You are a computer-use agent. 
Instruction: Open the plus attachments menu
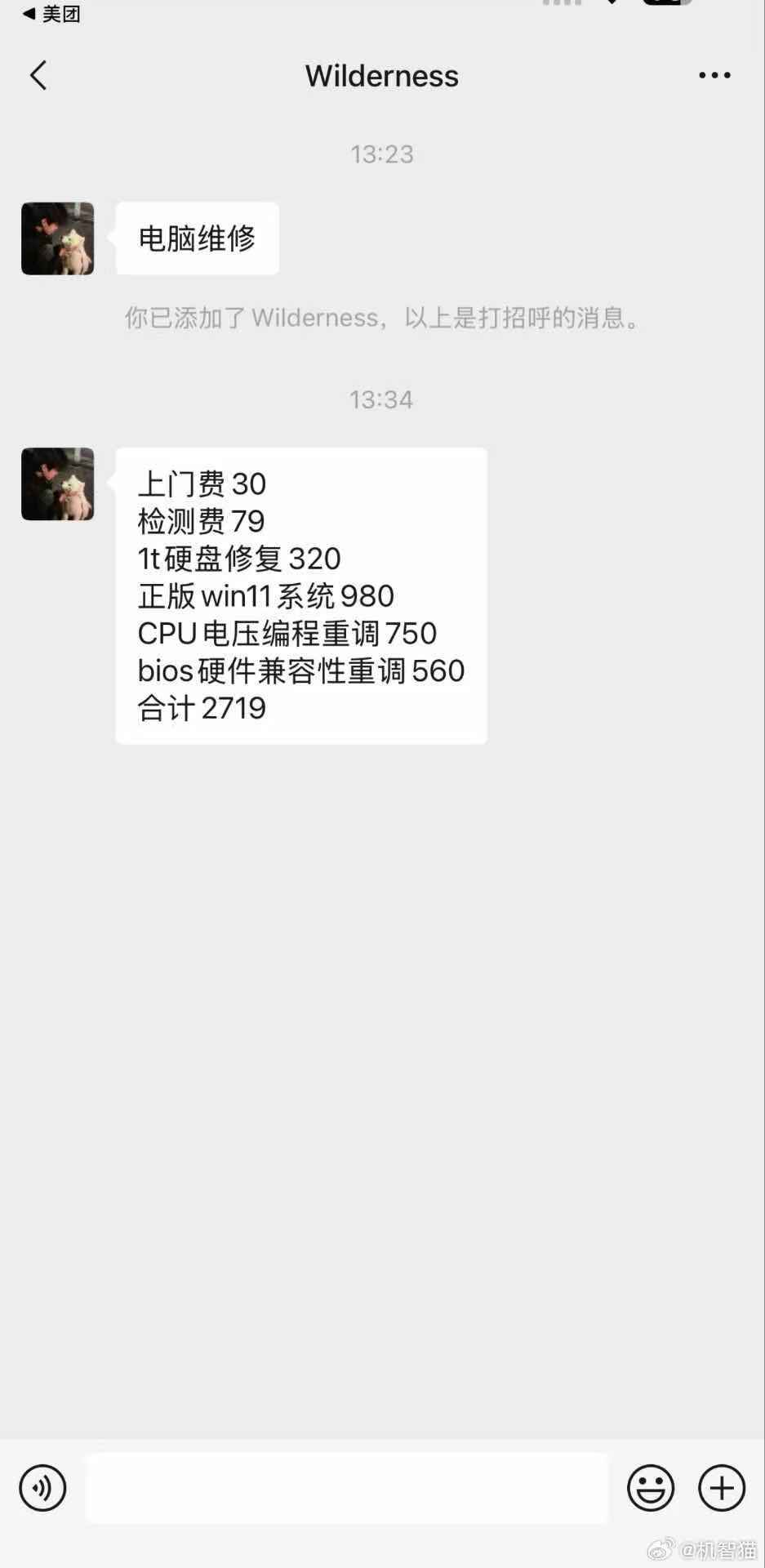coord(722,1487)
